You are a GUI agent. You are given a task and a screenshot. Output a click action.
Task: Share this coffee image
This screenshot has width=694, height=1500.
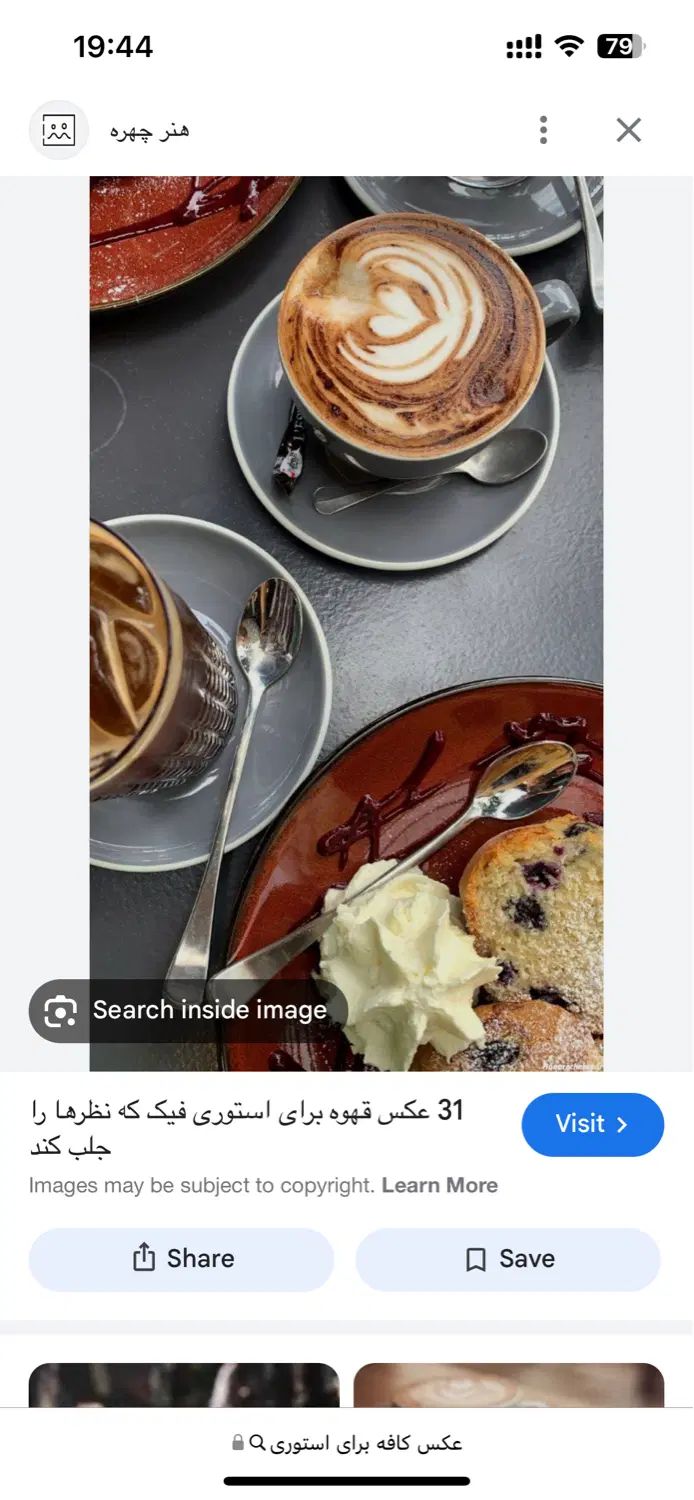click(x=181, y=1259)
